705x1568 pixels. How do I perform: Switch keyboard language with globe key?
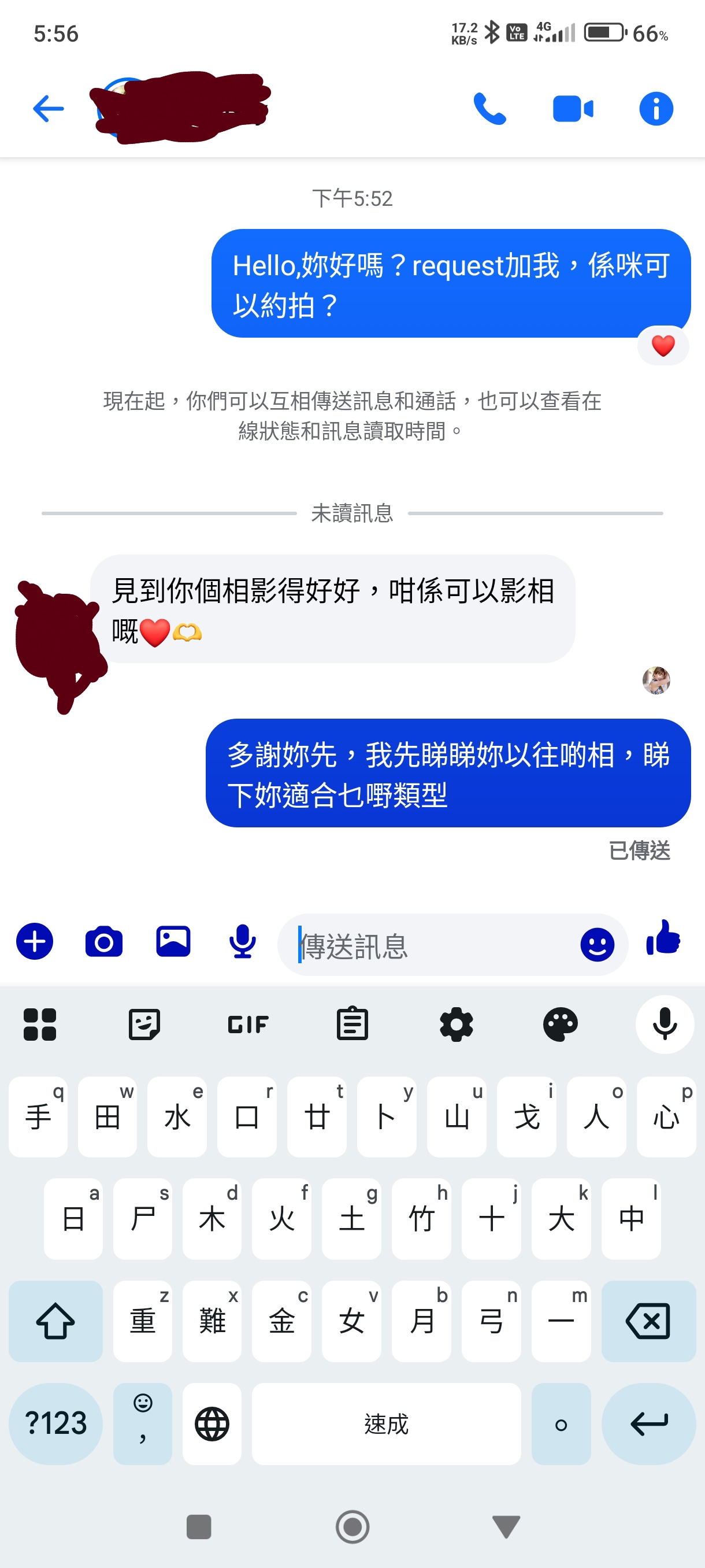pyautogui.click(x=211, y=1423)
